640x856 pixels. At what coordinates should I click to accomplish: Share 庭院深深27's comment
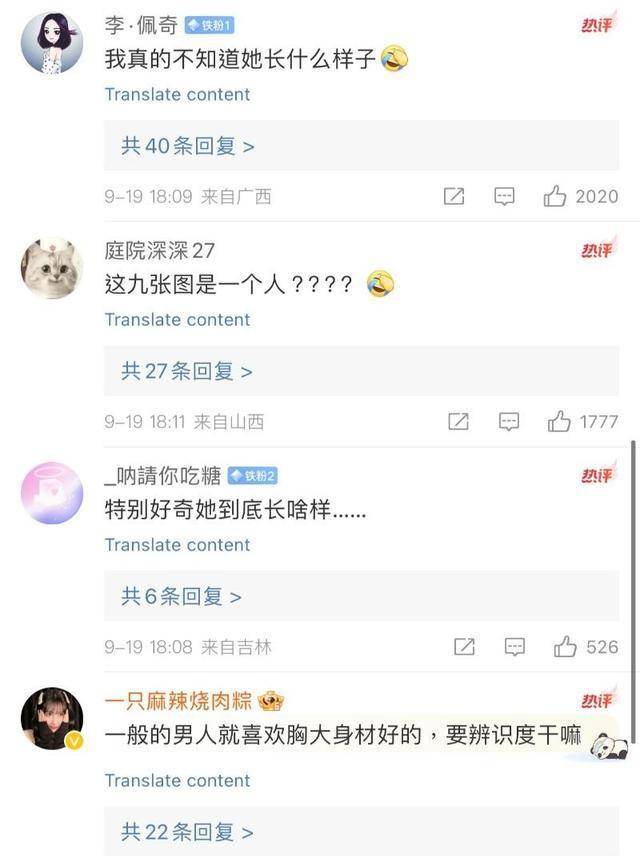[458, 422]
